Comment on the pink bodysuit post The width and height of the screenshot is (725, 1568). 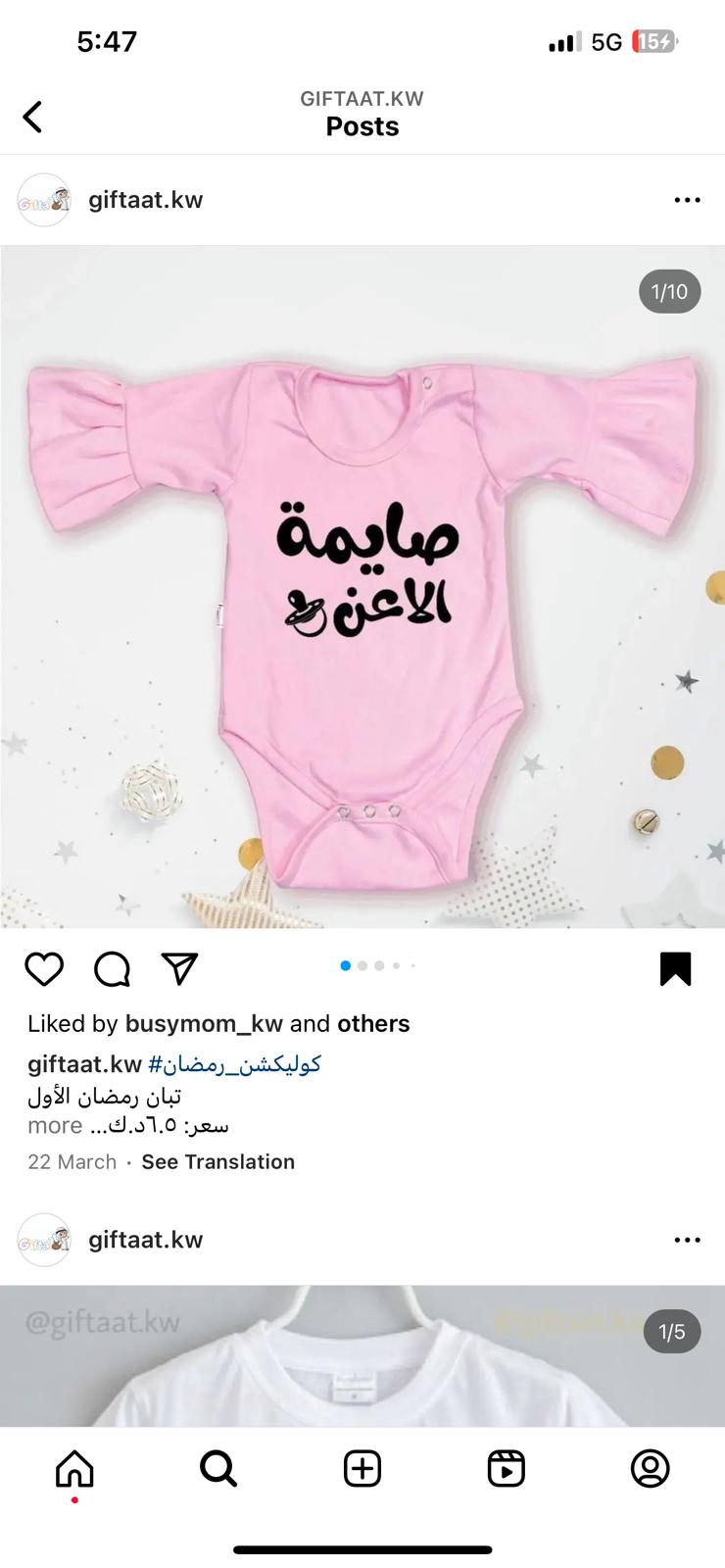[112, 969]
